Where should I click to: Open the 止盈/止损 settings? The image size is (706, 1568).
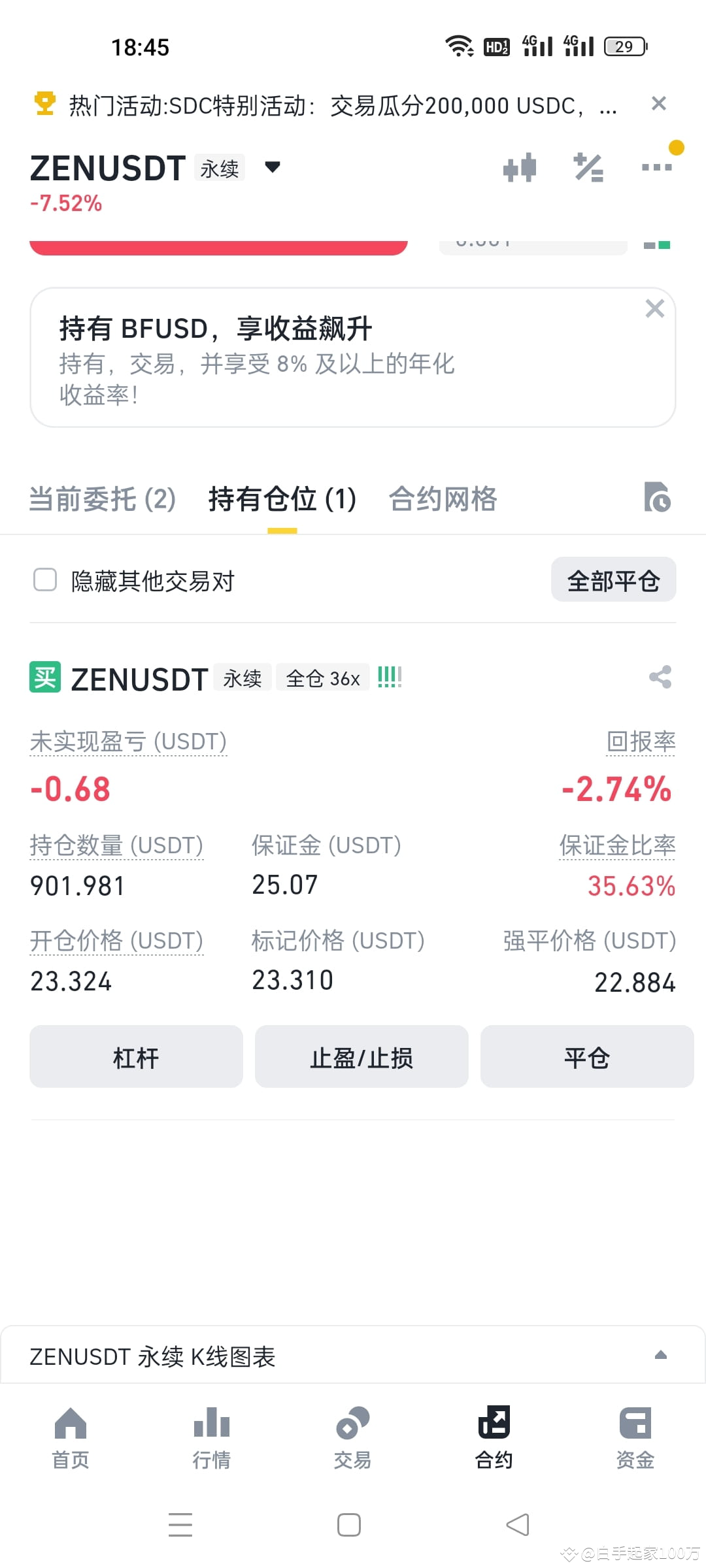(x=361, y=1056)
